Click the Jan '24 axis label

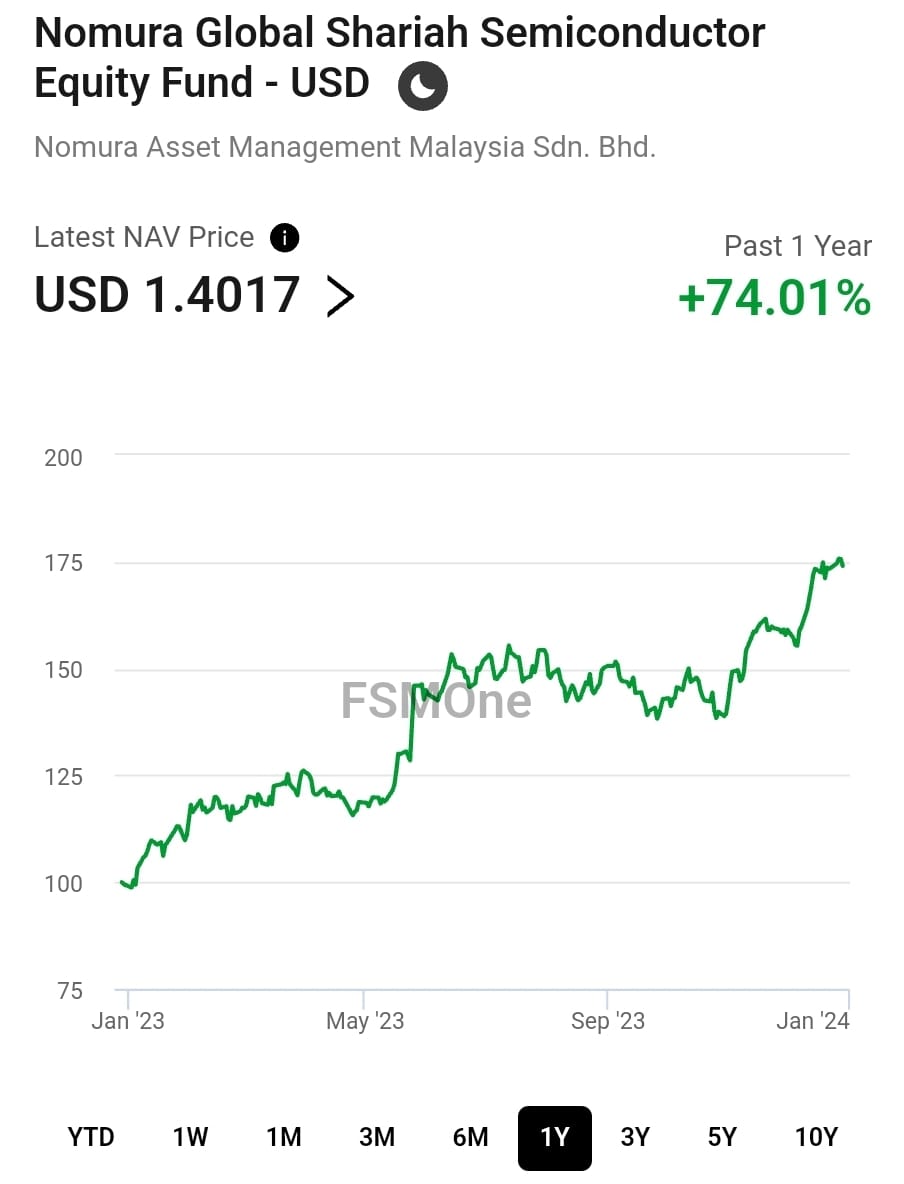click(814, 1021)
